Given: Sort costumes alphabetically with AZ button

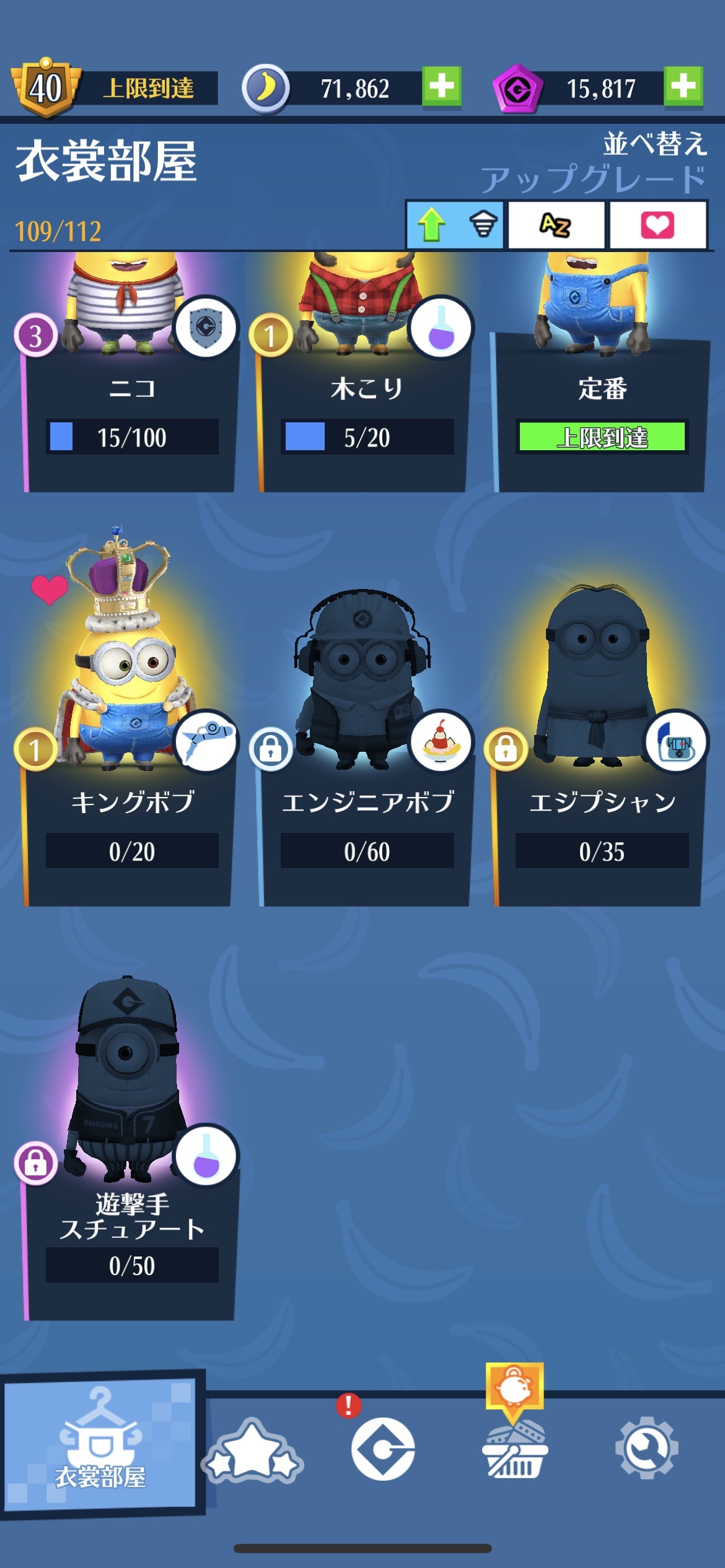Looking at the screenshot, I should point(556,224).
